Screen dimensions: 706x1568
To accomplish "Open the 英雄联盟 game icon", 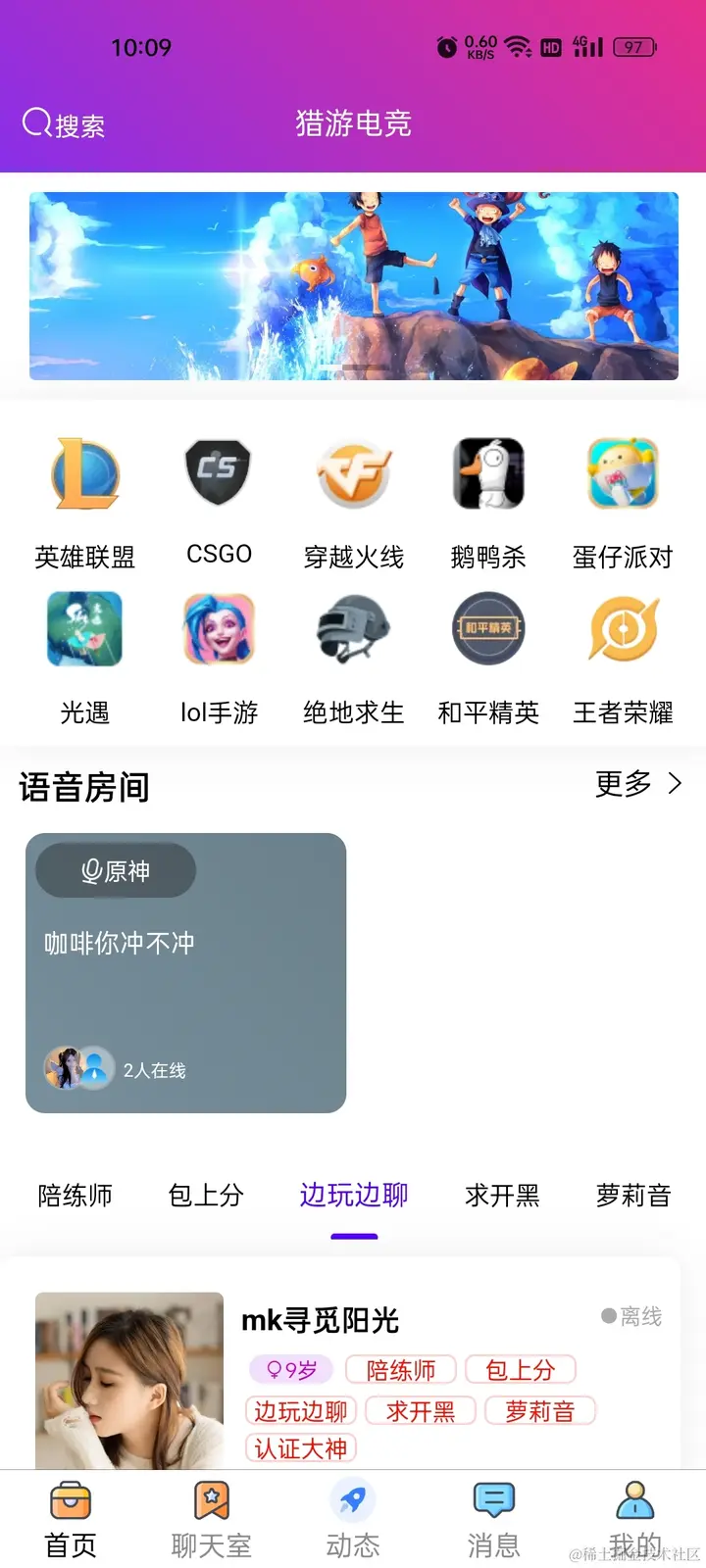I will (83, 473).
